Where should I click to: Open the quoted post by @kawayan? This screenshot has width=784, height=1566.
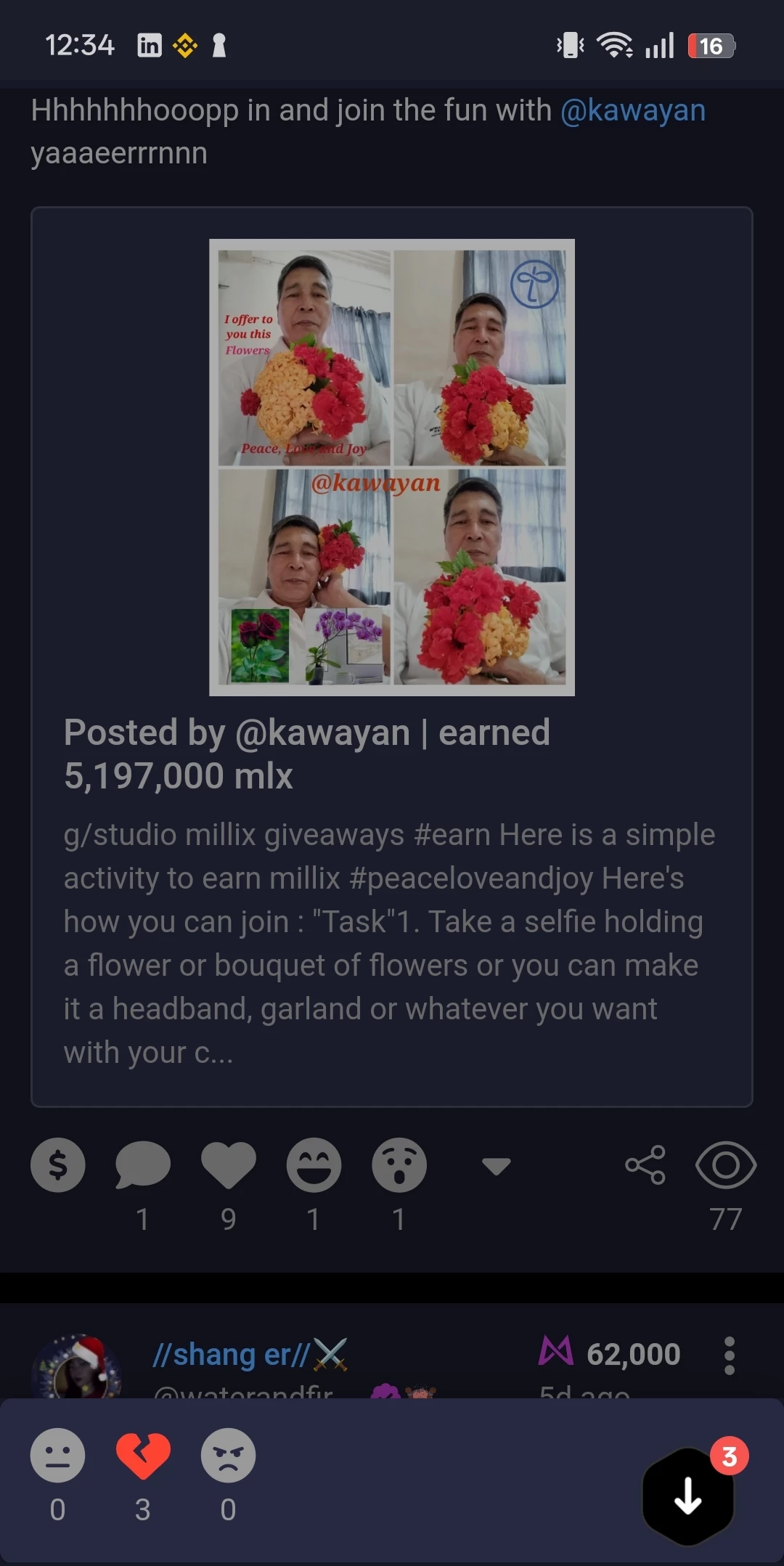coord(392,656)
